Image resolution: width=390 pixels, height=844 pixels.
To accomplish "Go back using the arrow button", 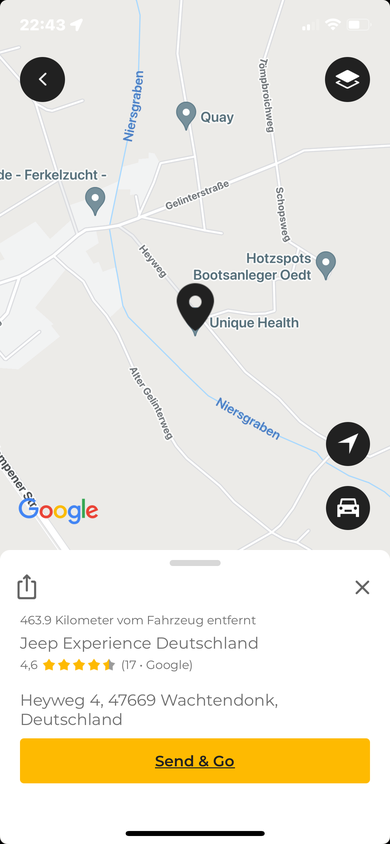I will point(42,80).
